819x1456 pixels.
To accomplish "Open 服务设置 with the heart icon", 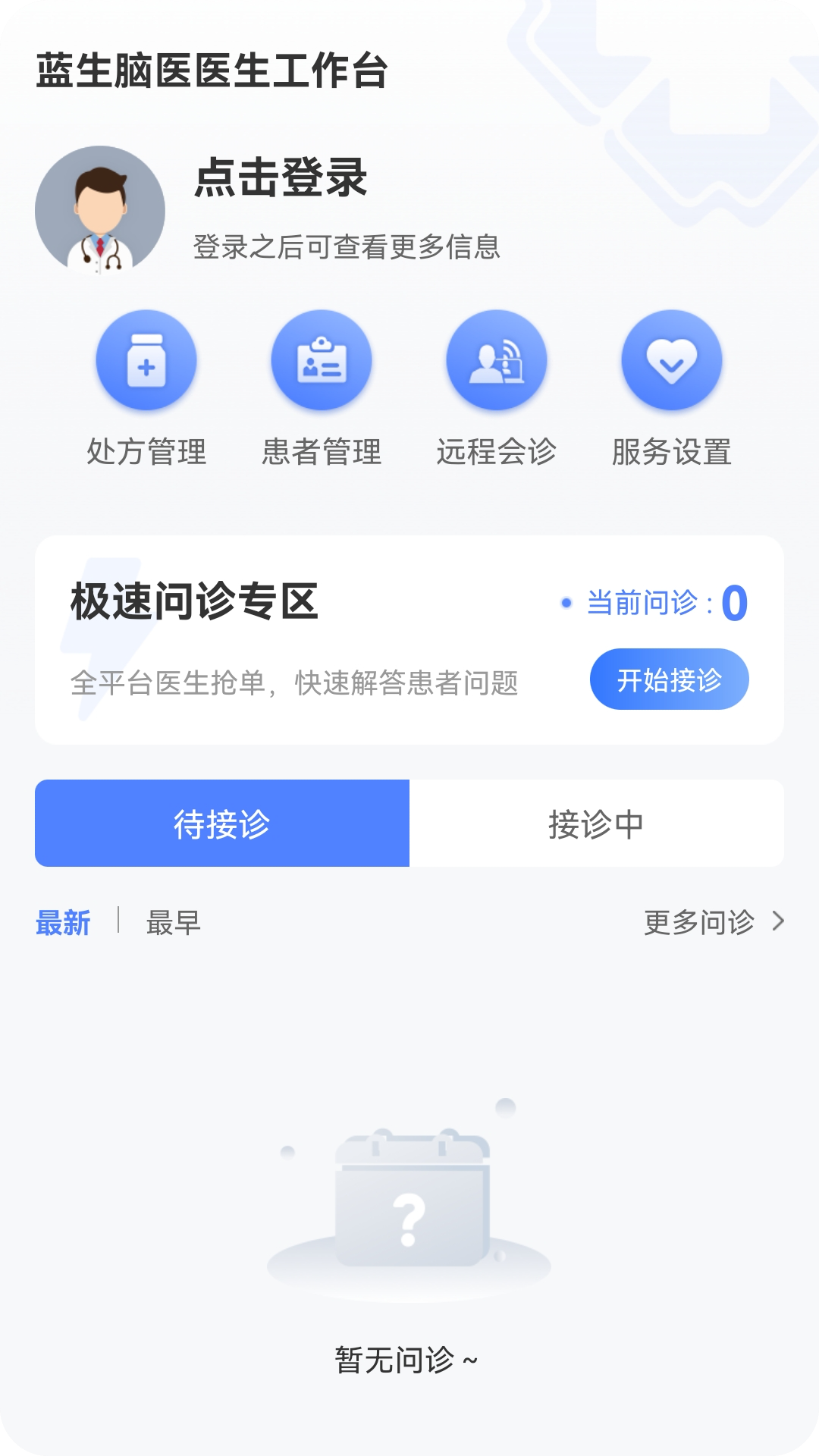I will click(670, 361).
